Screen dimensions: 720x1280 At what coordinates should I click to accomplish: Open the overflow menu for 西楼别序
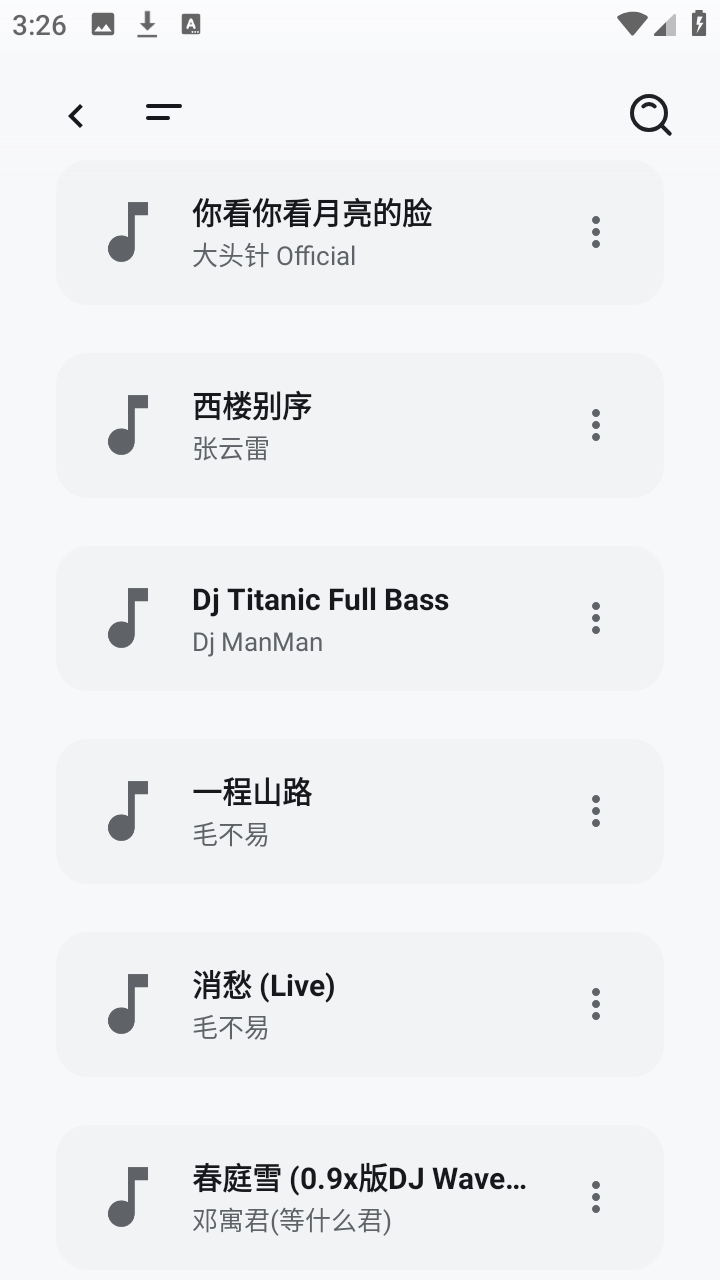(x=595, y=425)
